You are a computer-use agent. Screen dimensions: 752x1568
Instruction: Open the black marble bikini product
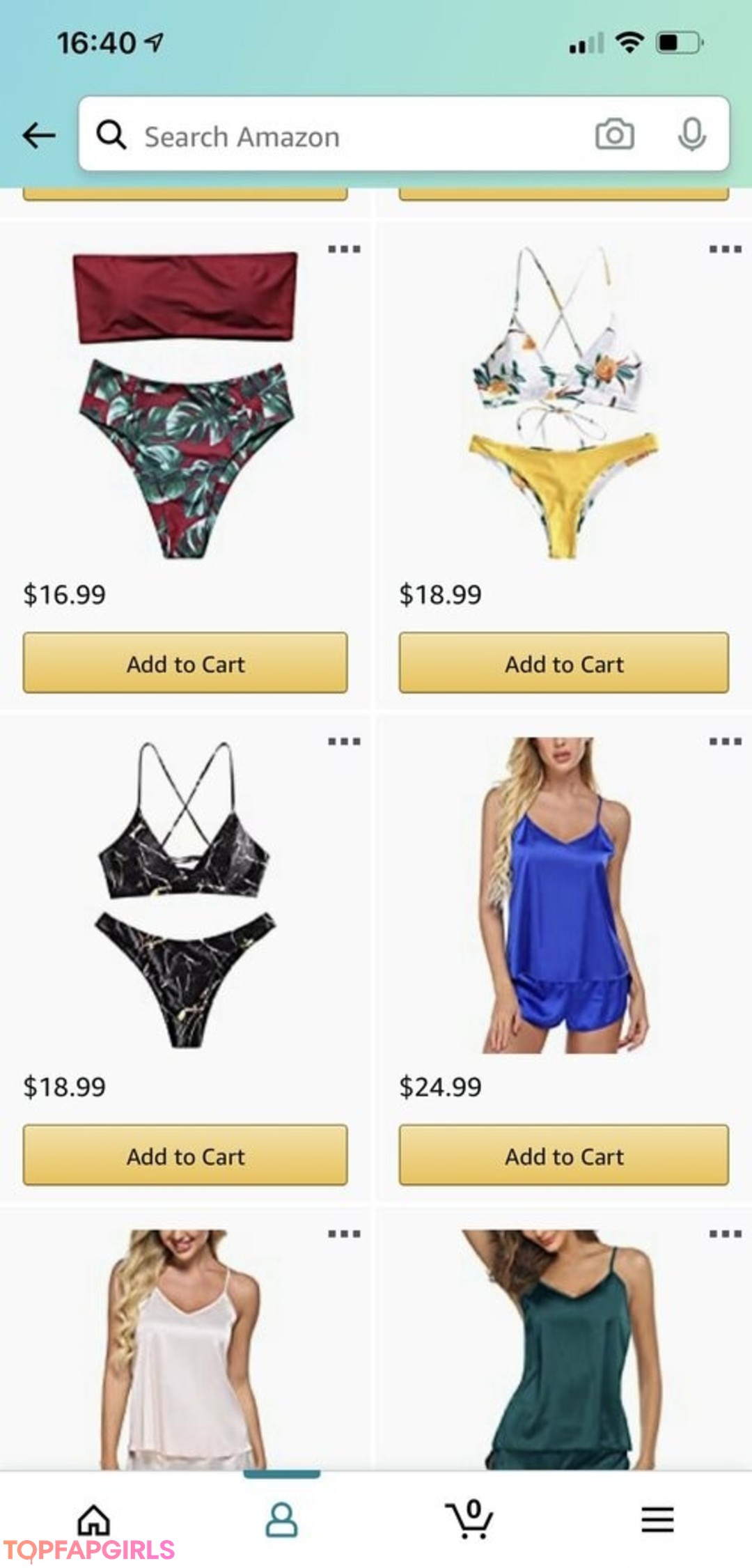click(185, 896)
